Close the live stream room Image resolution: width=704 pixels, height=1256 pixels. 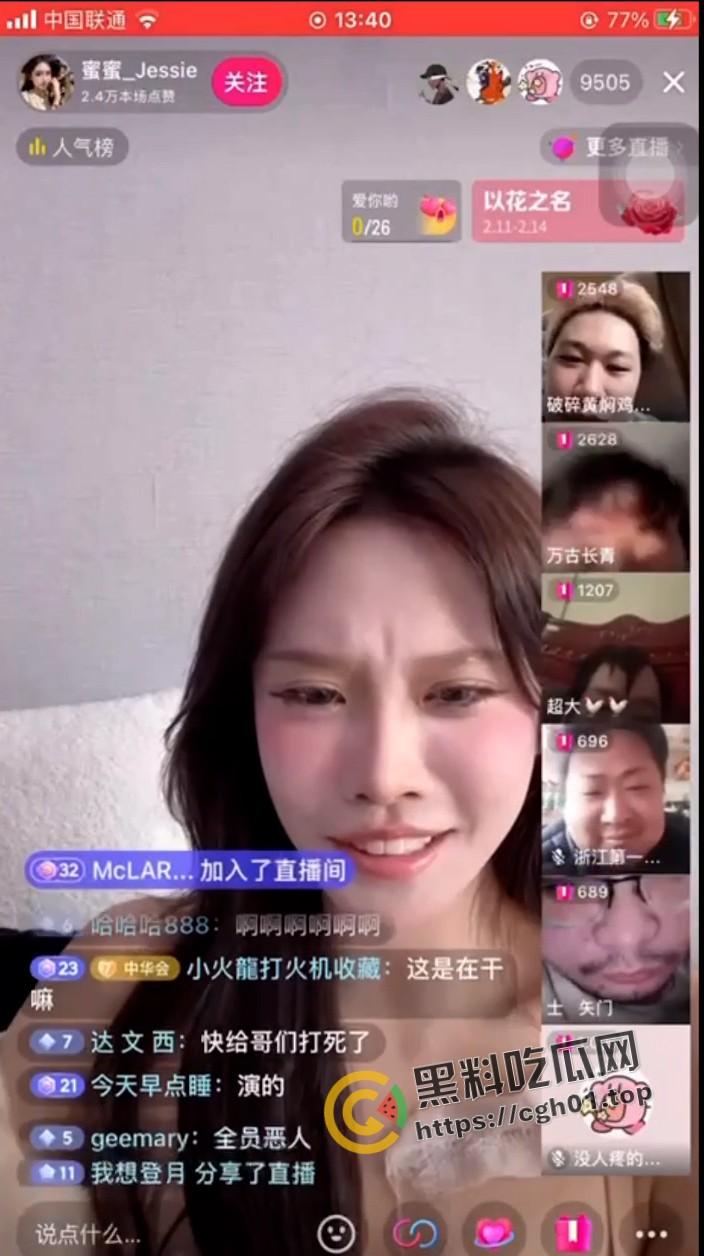coord(674,82)
